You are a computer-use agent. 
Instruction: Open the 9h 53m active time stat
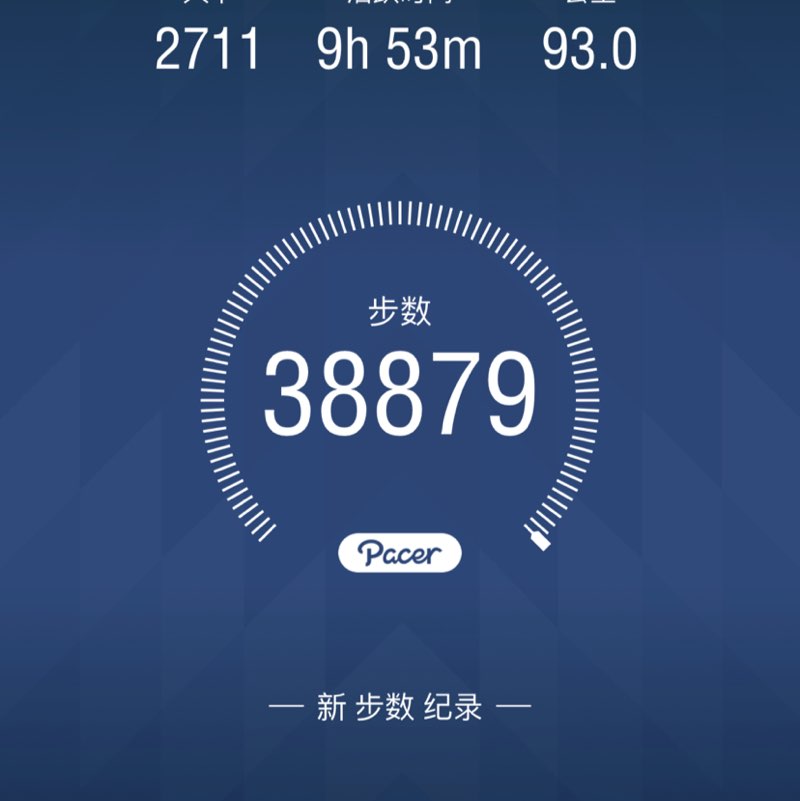click(x=398, y=48)
